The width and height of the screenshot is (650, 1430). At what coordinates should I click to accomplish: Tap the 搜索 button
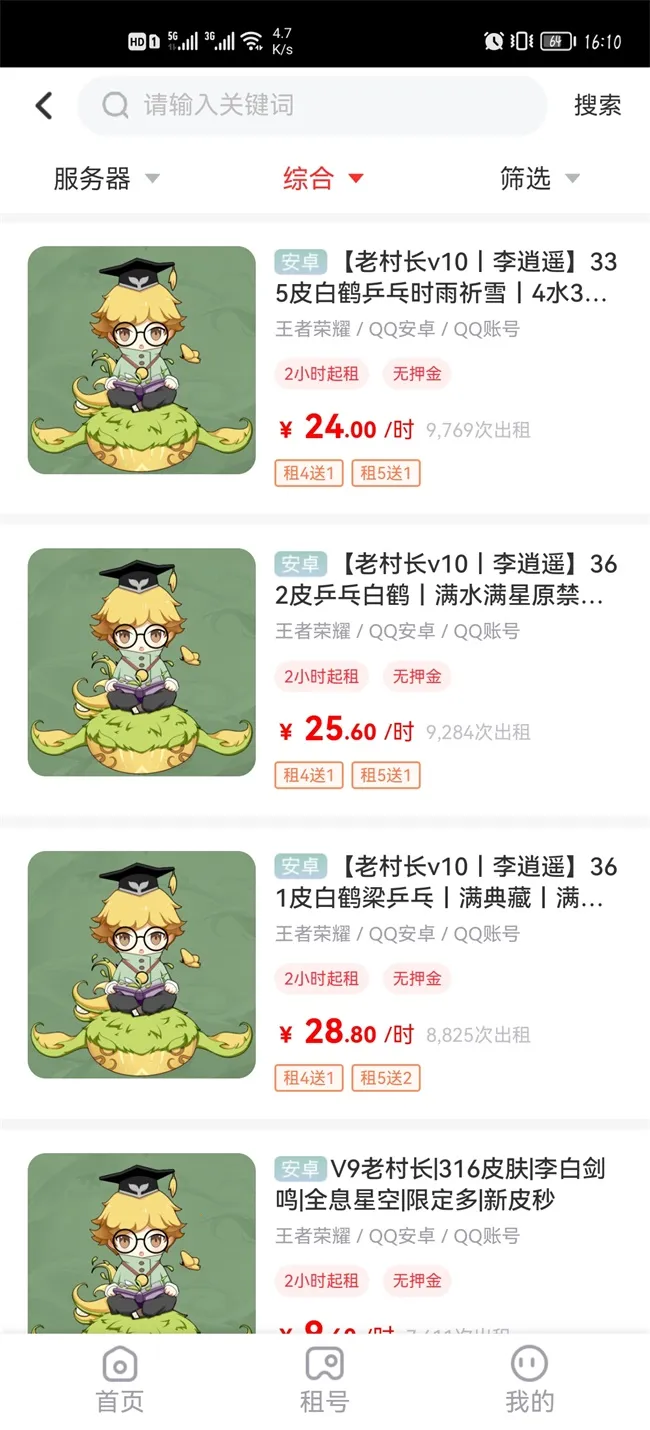(x=597, y=105)
